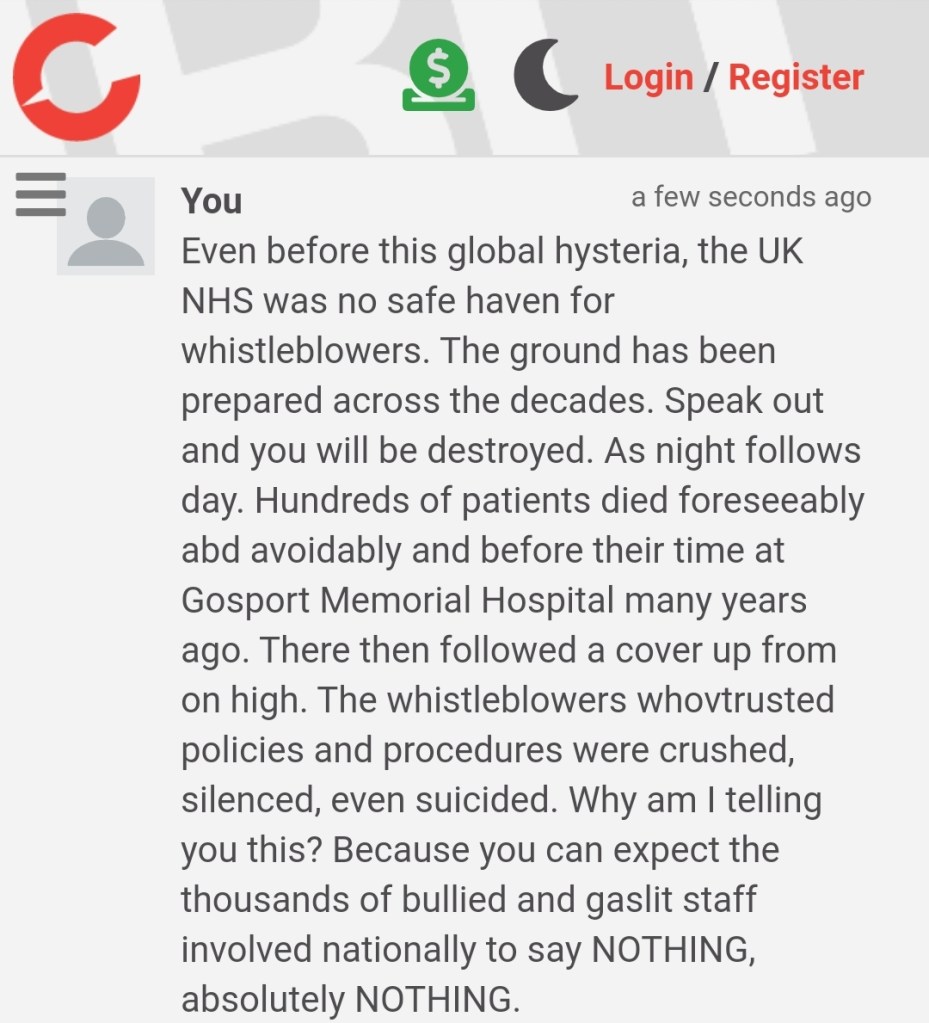Open the Login link

pyautogui.click(x=648, y=77)
